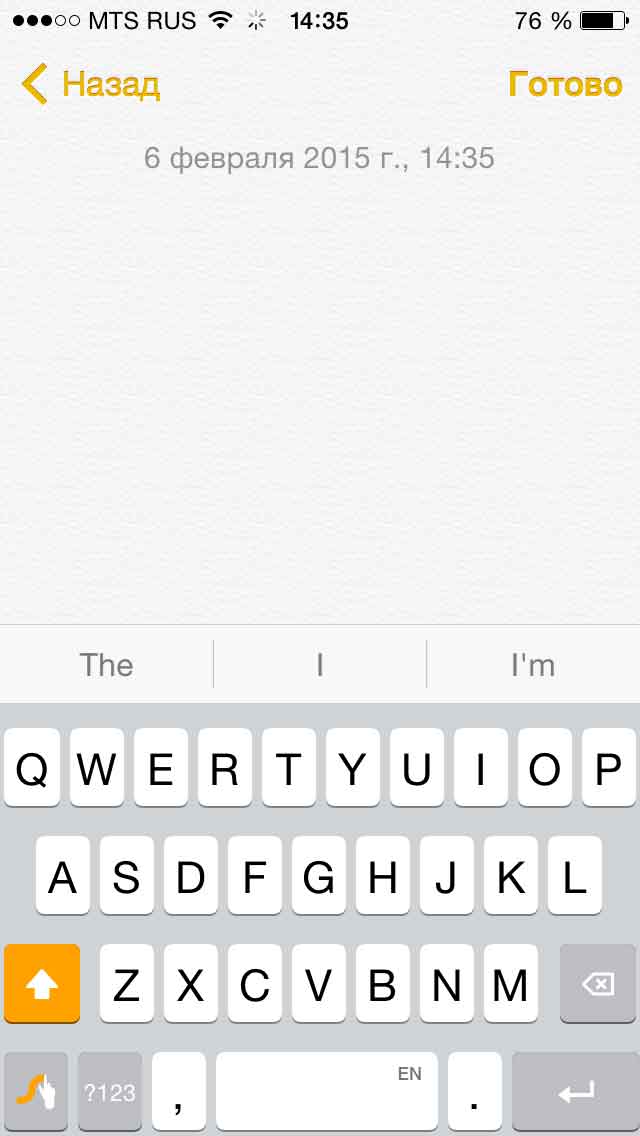Turn off the orange shift key
Viewport: 640px width, 1136px height.
point(42,984)
